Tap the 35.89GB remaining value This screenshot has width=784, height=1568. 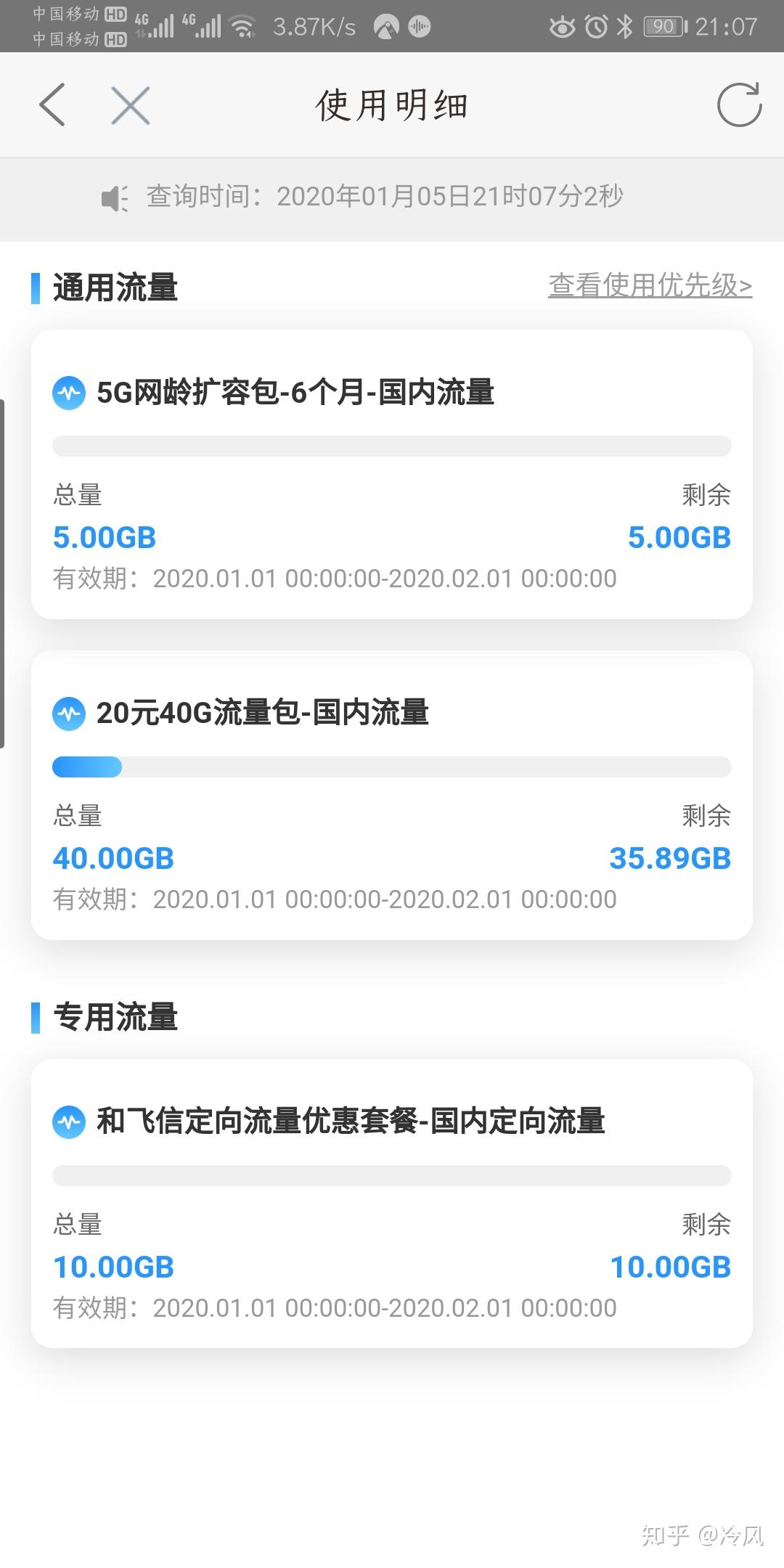click(x=669, y=859)
